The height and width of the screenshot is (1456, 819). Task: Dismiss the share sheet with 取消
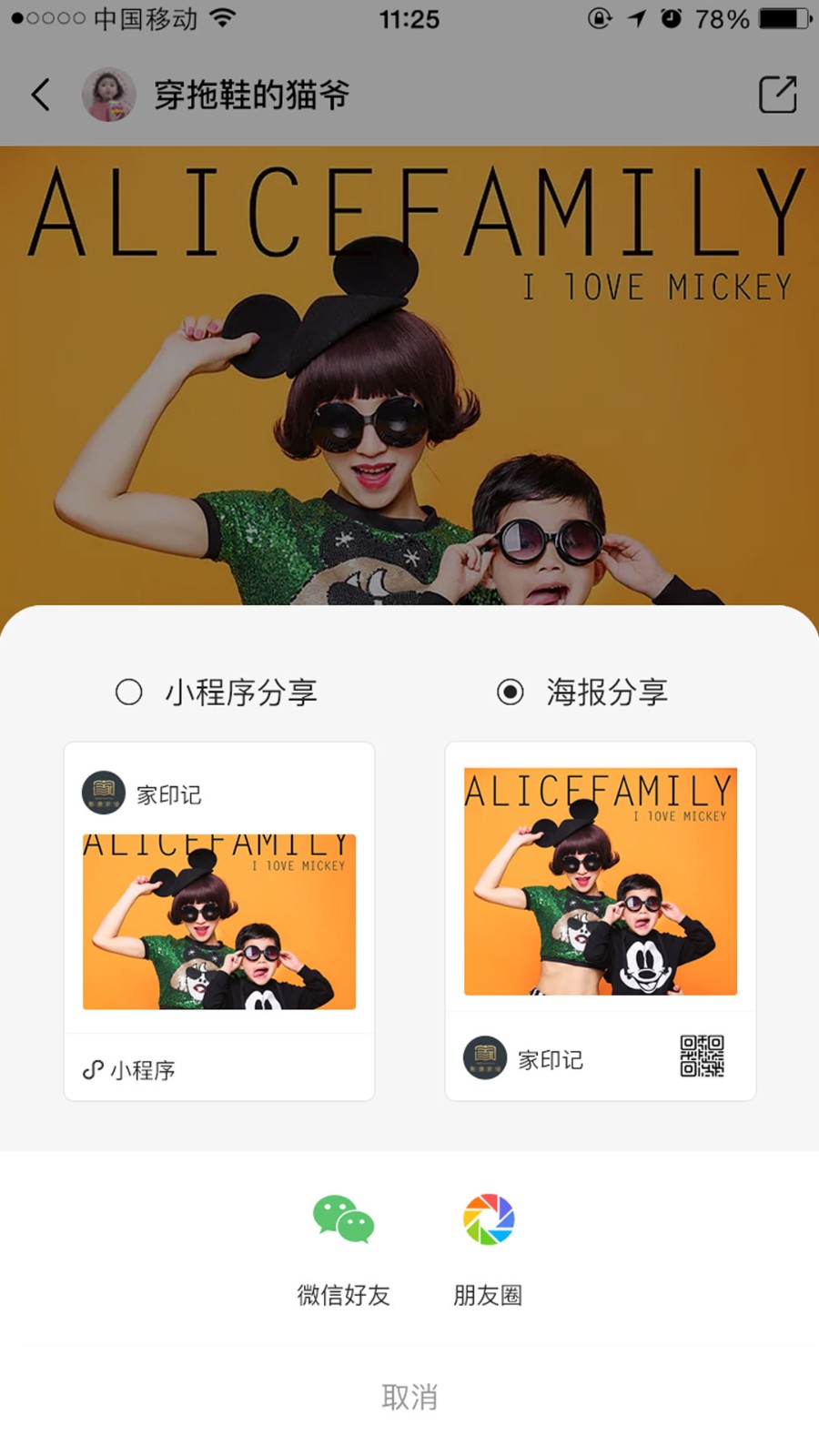pos(409,1397)
